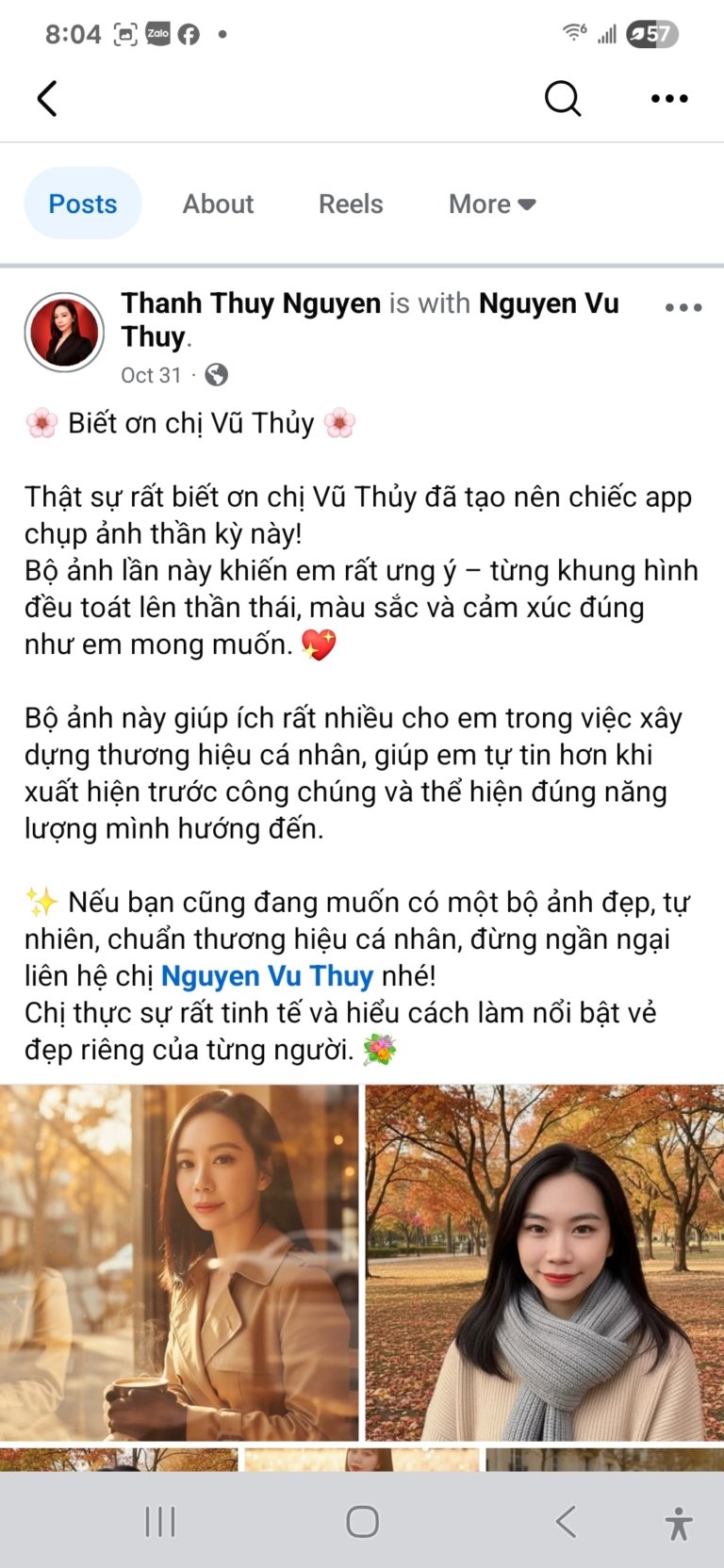Open profile search
The image size is (724, 1568).
(563, 98)
